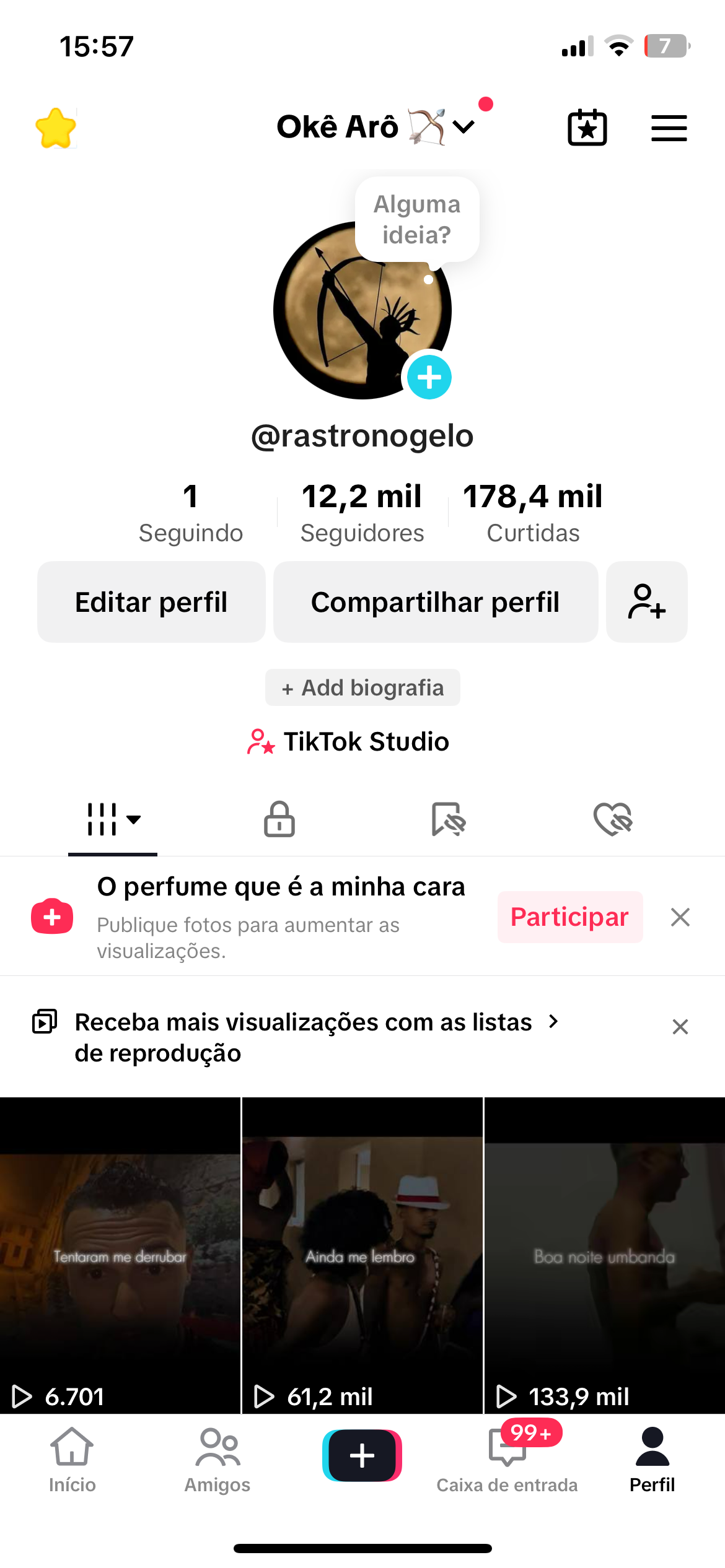This screenshot has width=725, height=1568.
Task: Tap the plus badge on the avatar
Action: coord(429,377)
